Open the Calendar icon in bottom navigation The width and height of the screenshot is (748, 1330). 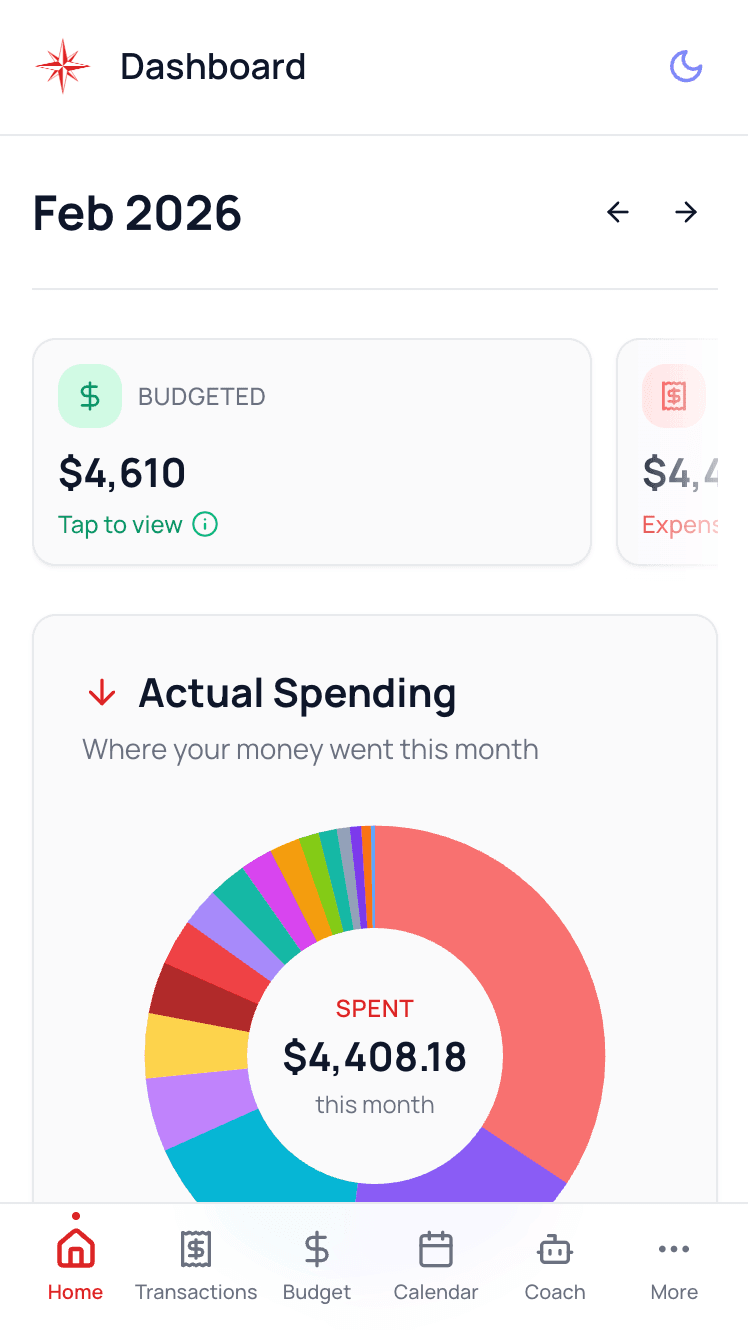click(x=435, y=1248)
